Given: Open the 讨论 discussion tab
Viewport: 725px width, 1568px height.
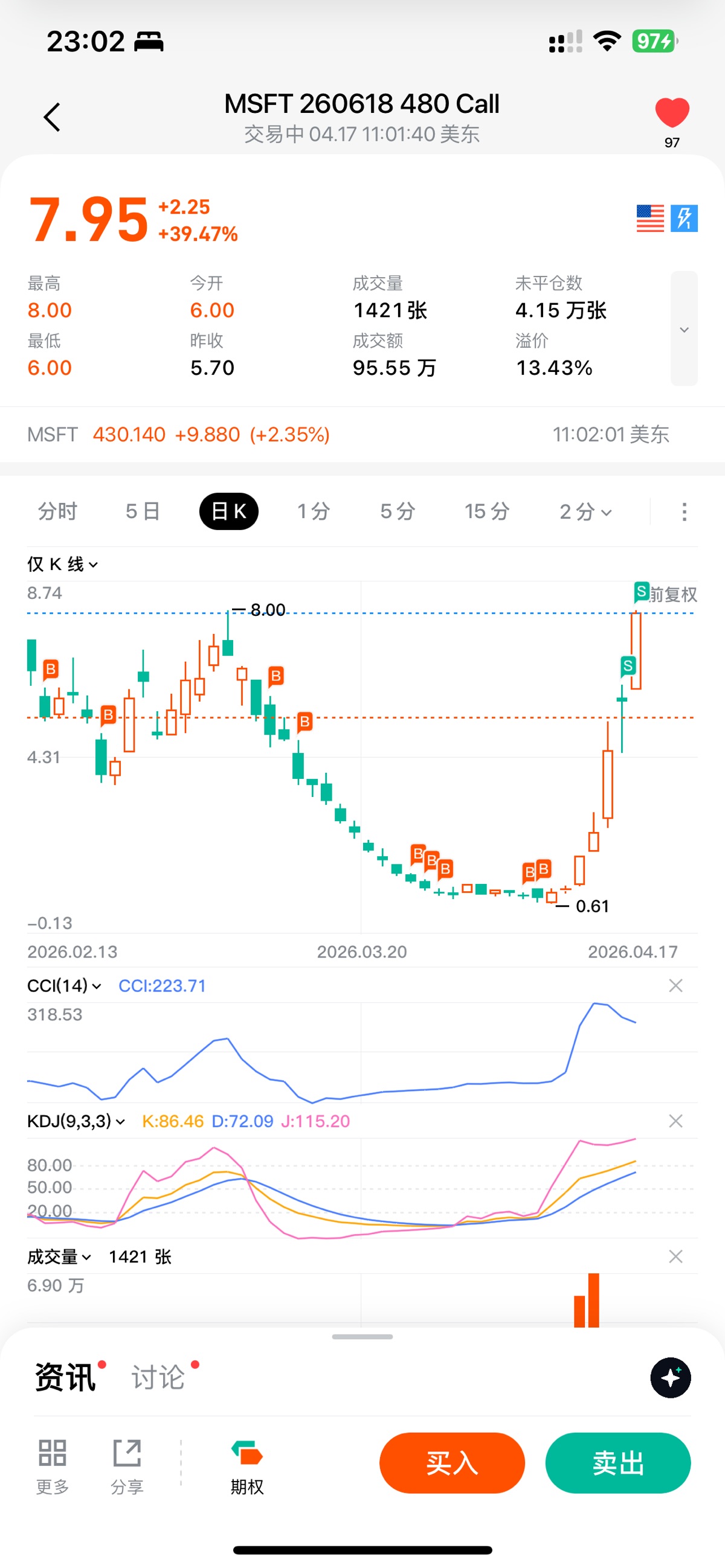Looking at the screenshot, I should 158,1377.
